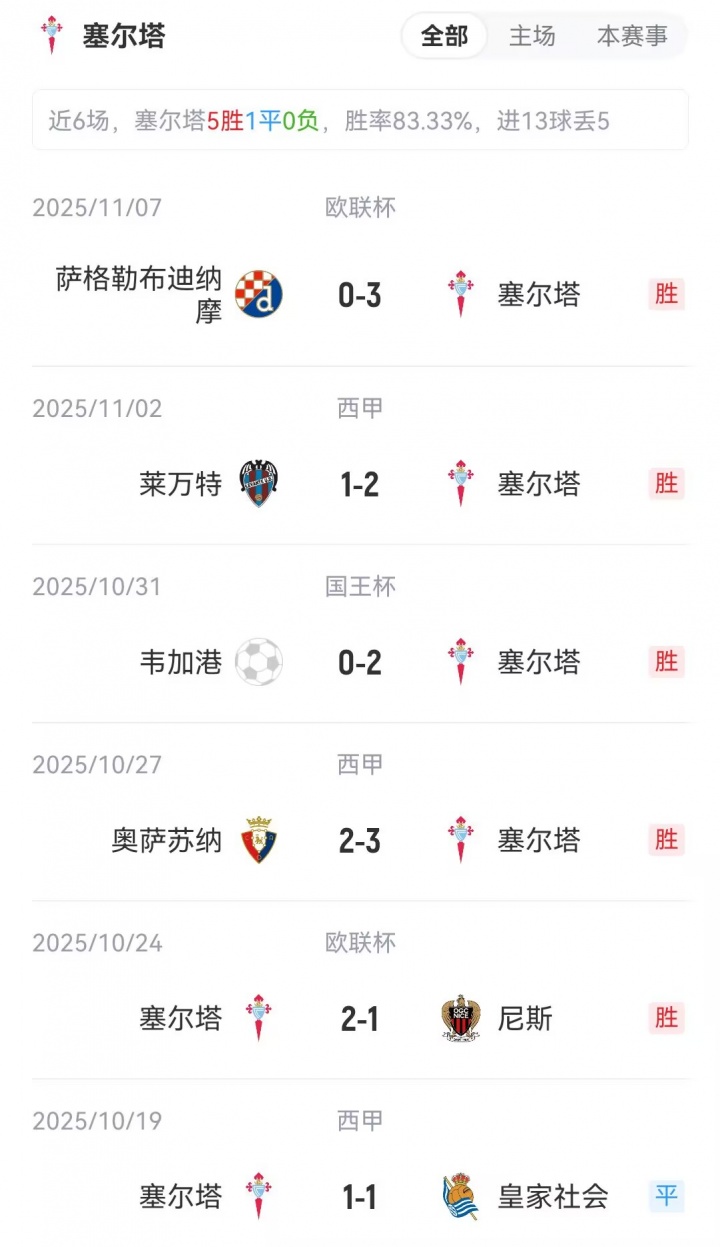This screenshot has height=1247, width=720.
Task: Open the 塞尔塔 2-1 尼斯 match details
Action: pos(360,1018)
